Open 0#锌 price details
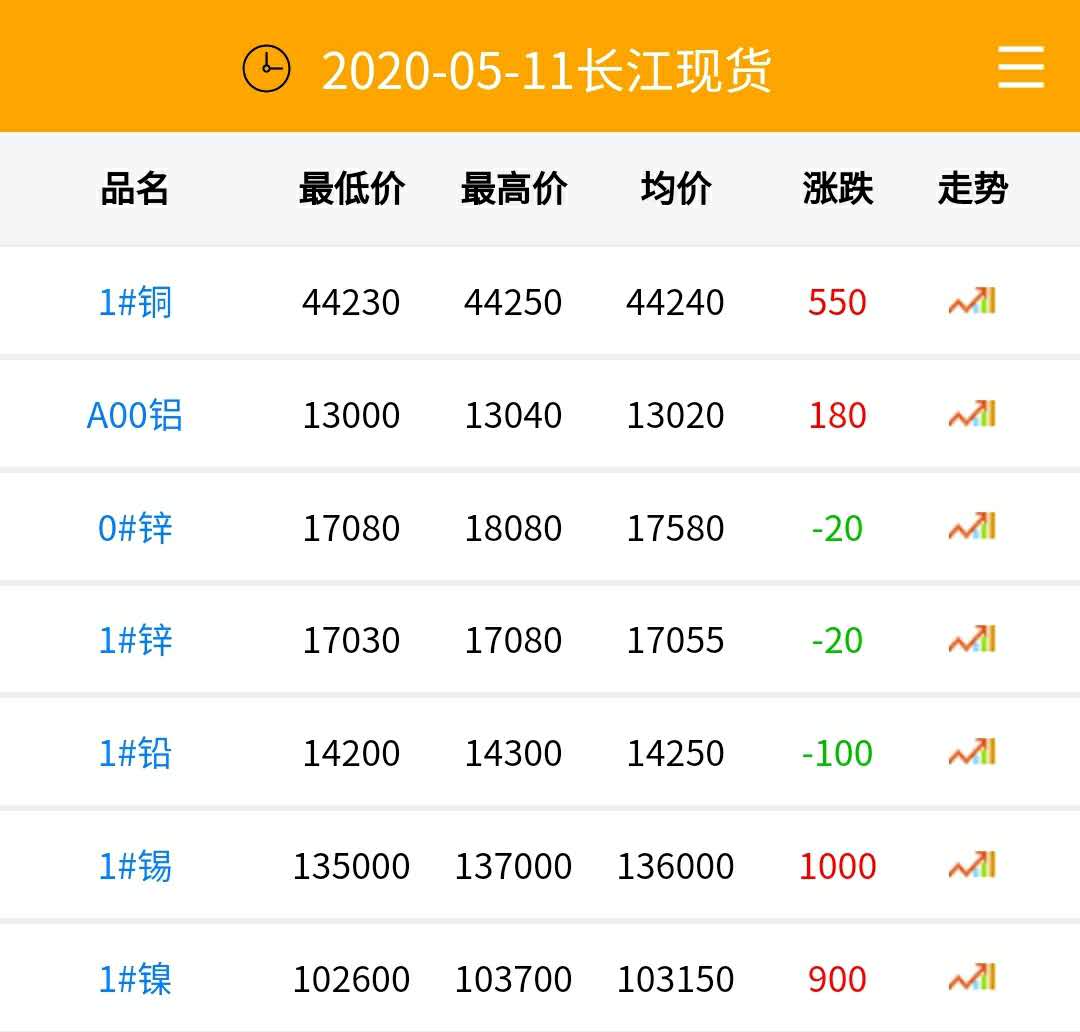Image resolution: width=1080 pixels, height=1032 pixels. click(x=135, y=528)
